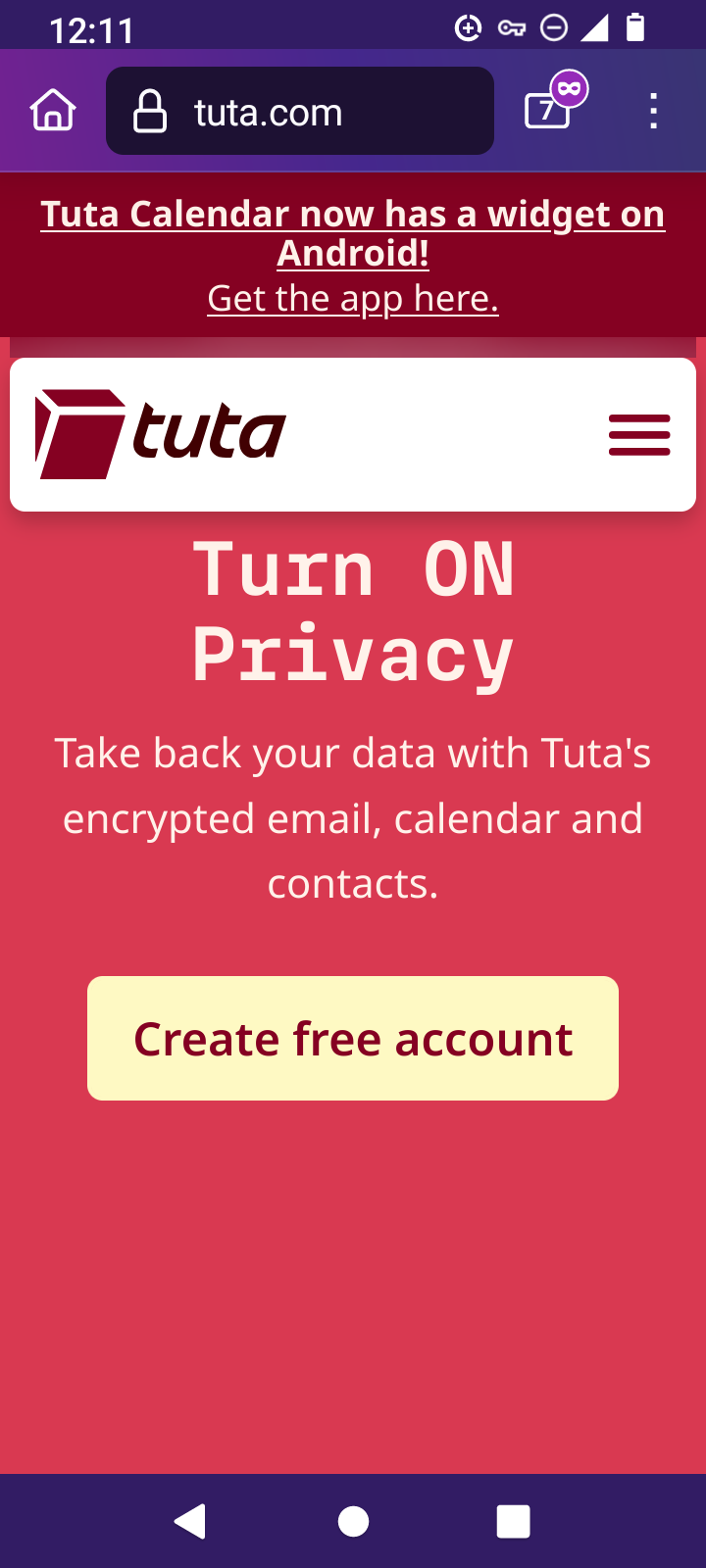This screenshot has width=706, height=1568.
Task: Go back using the system back button
Action: pyautogui.click(x=190, y=1521)
